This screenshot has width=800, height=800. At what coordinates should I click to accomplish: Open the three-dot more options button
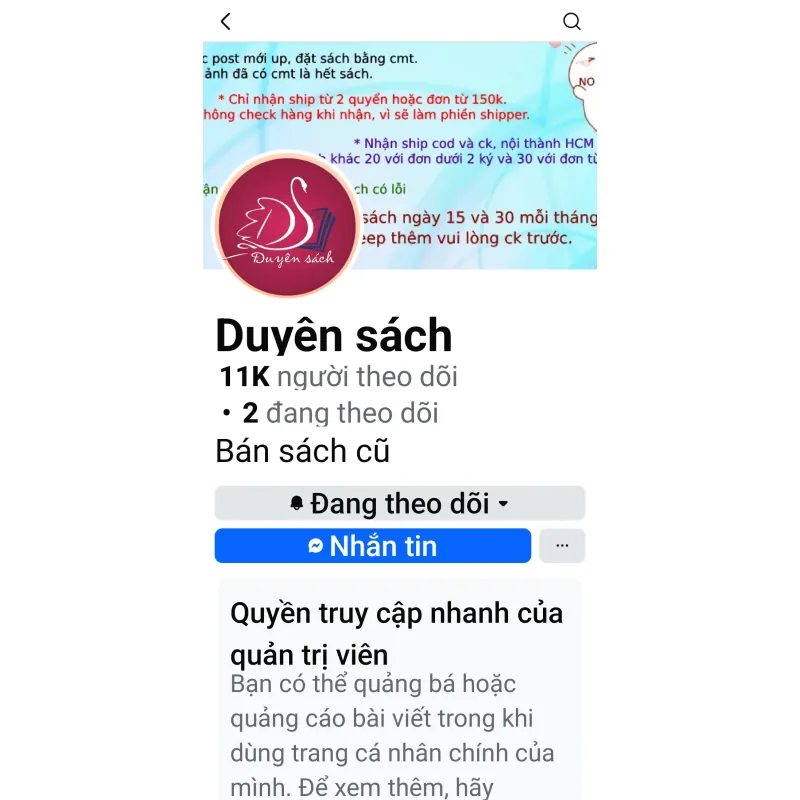562,546
